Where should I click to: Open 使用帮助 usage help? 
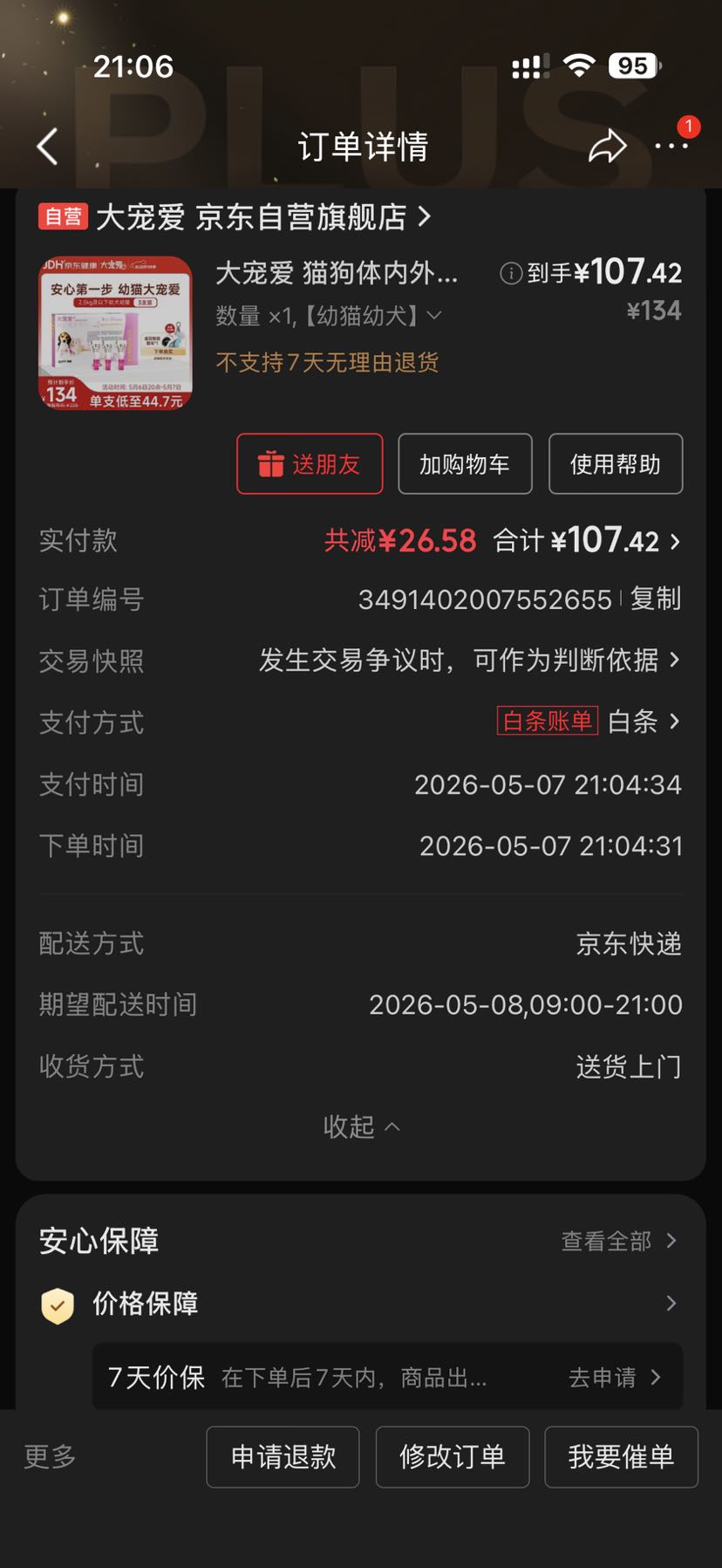click(616, 463)
